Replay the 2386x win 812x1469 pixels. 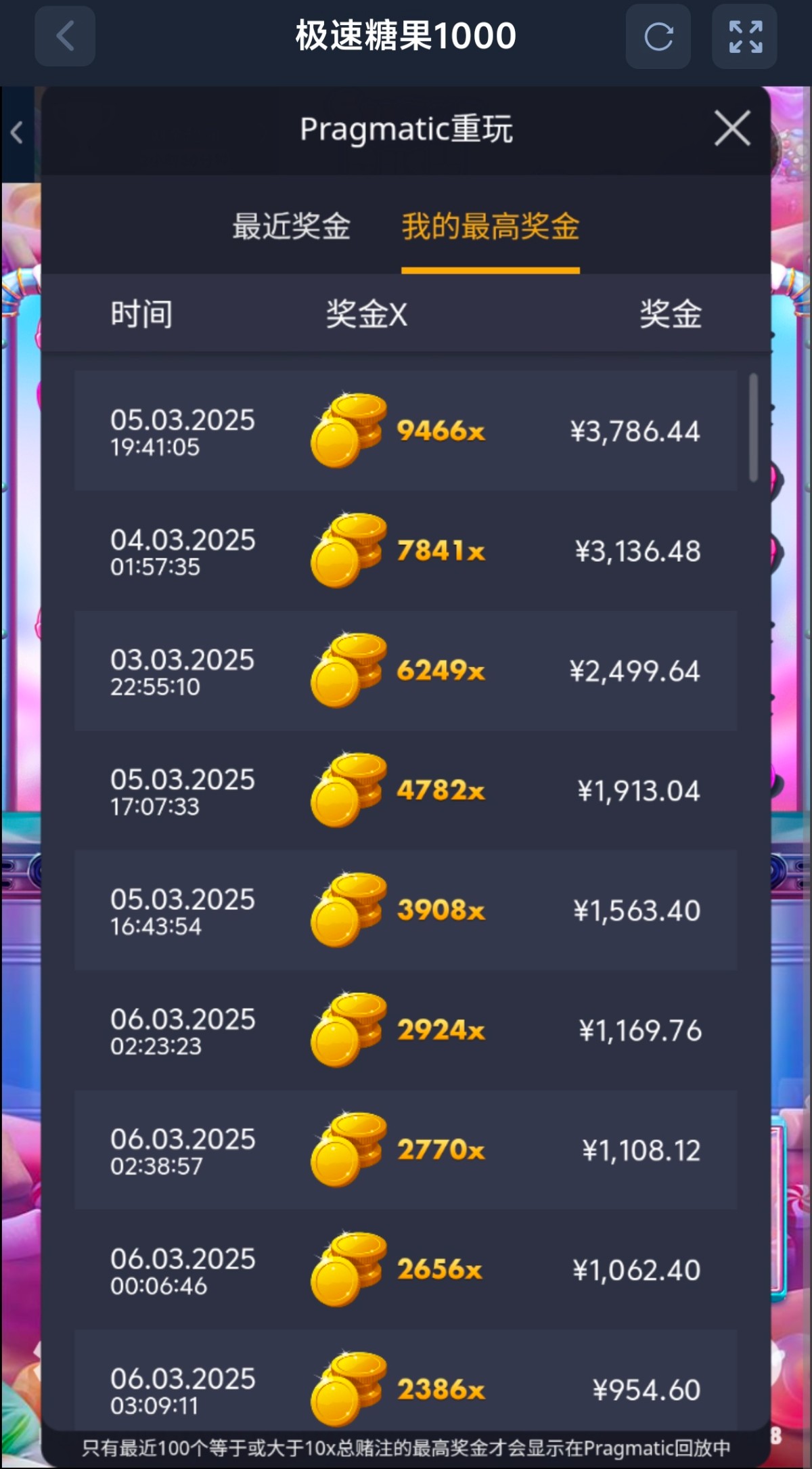(405, 1384)
